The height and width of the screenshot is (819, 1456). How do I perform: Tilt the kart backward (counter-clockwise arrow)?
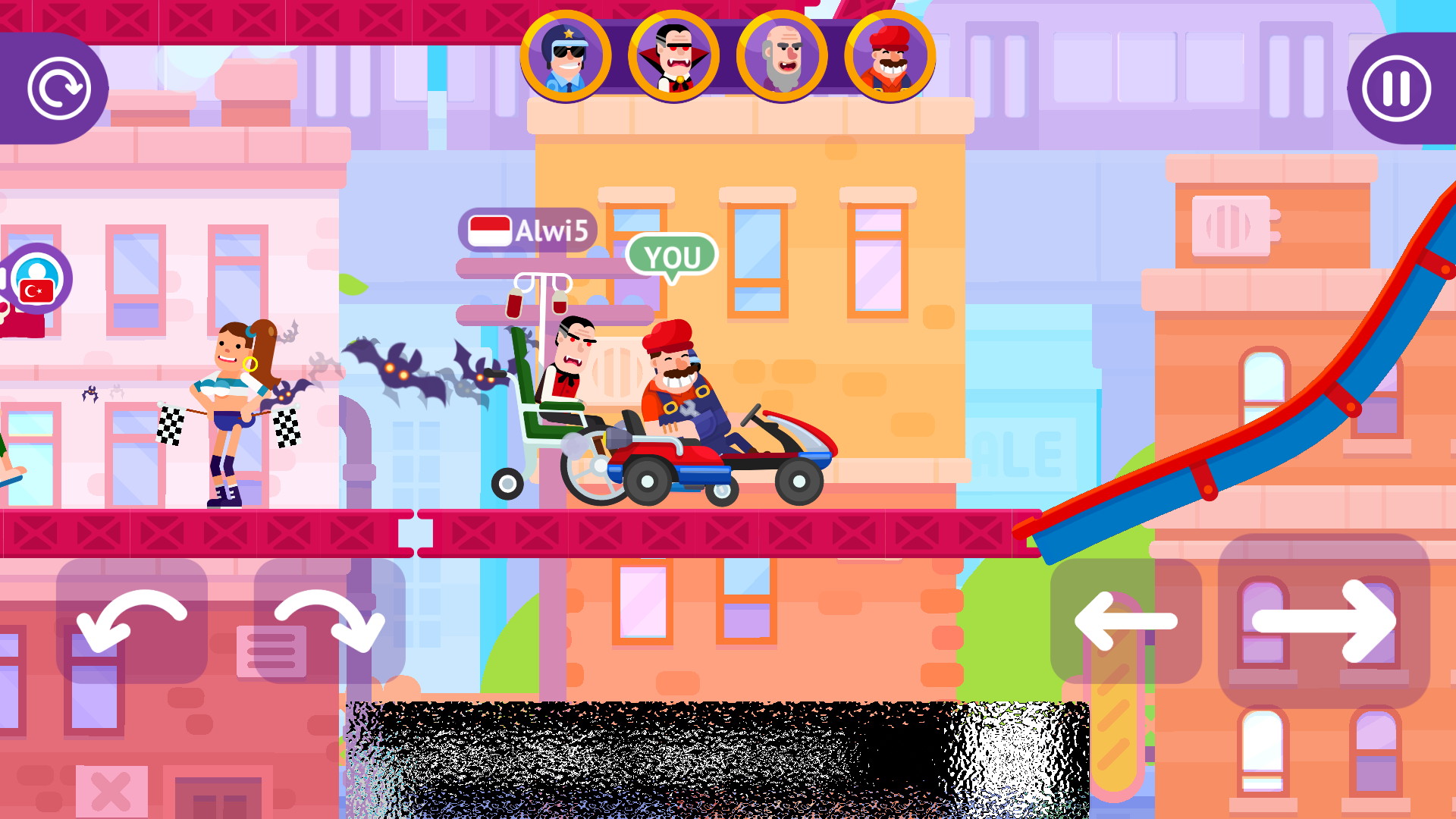(x=132, y=620)
